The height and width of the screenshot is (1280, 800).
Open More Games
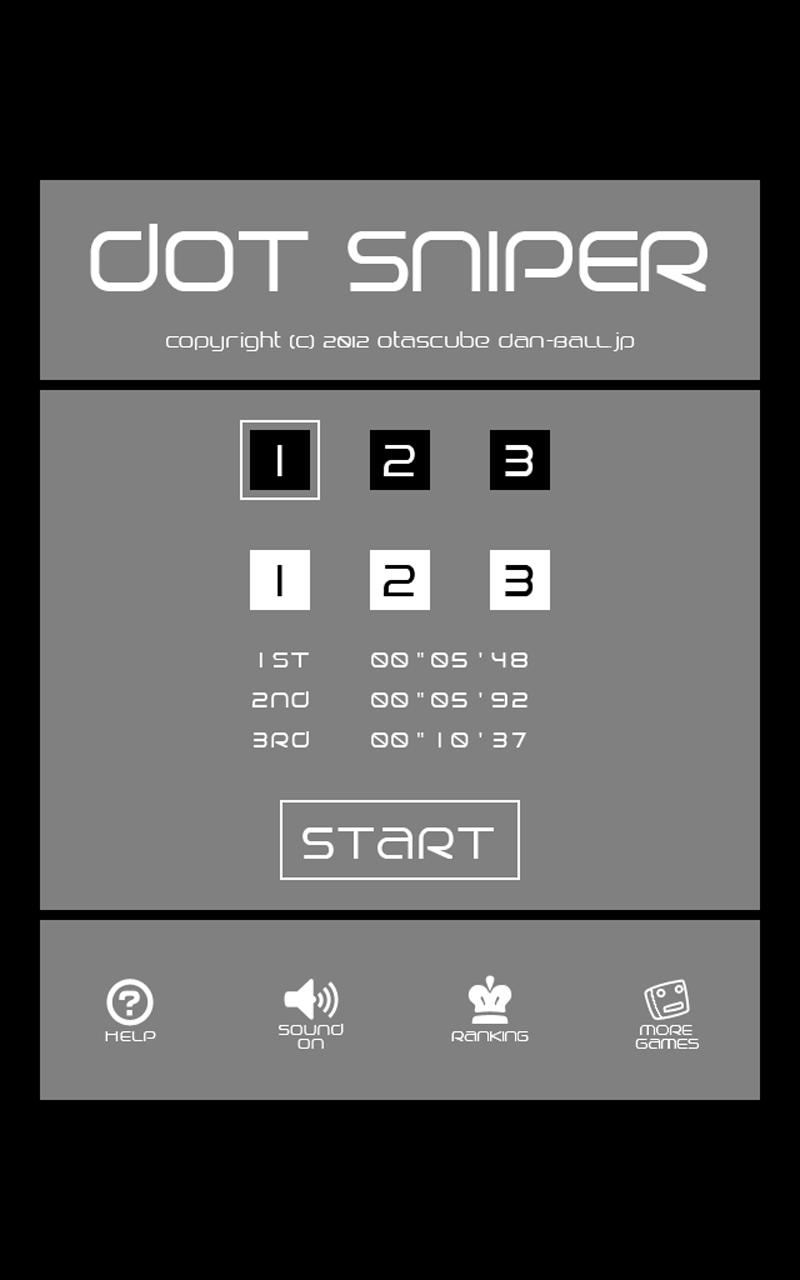(x=667, y=1014)
